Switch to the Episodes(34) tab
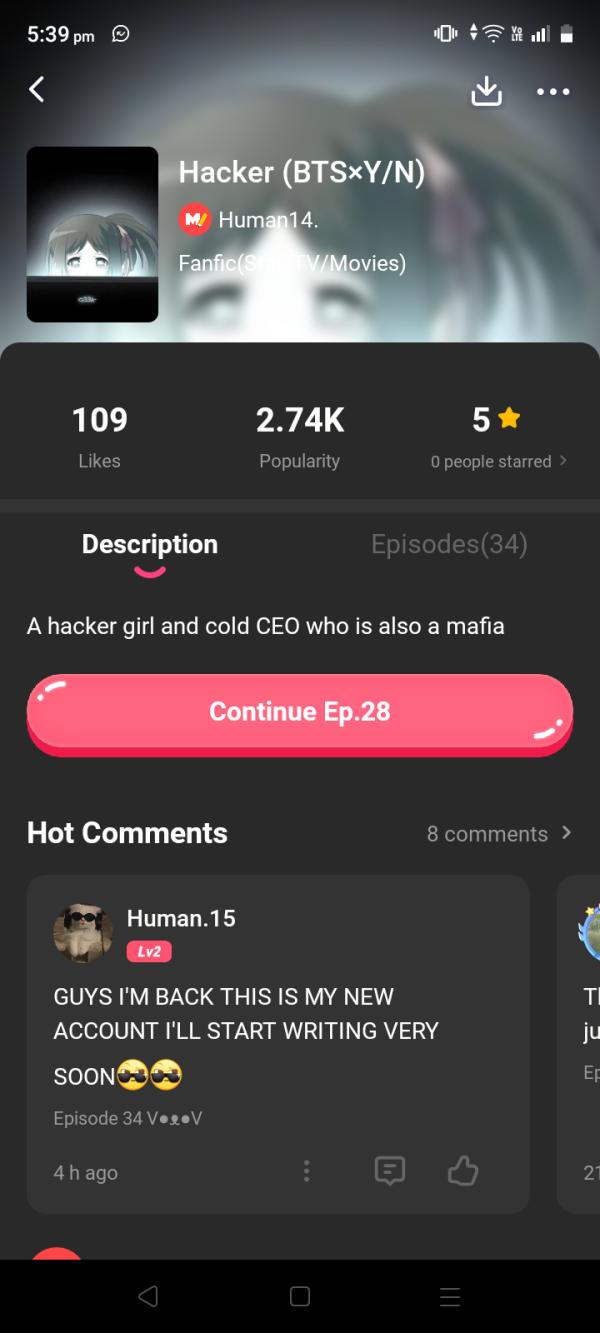Image resolution: width=600 pixels, height=1333 pixels. 449,544
